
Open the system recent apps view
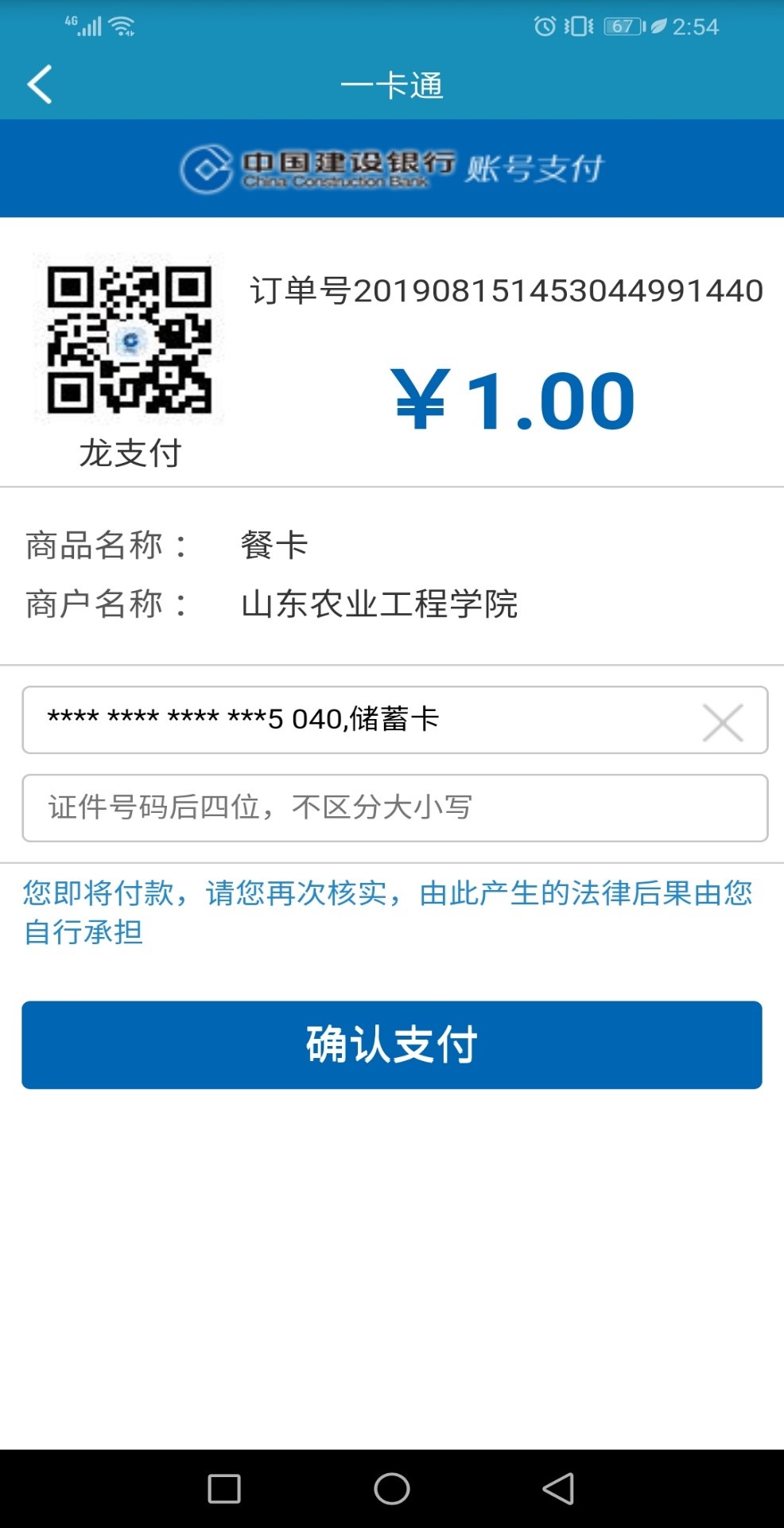click(x=224, y=1488)
